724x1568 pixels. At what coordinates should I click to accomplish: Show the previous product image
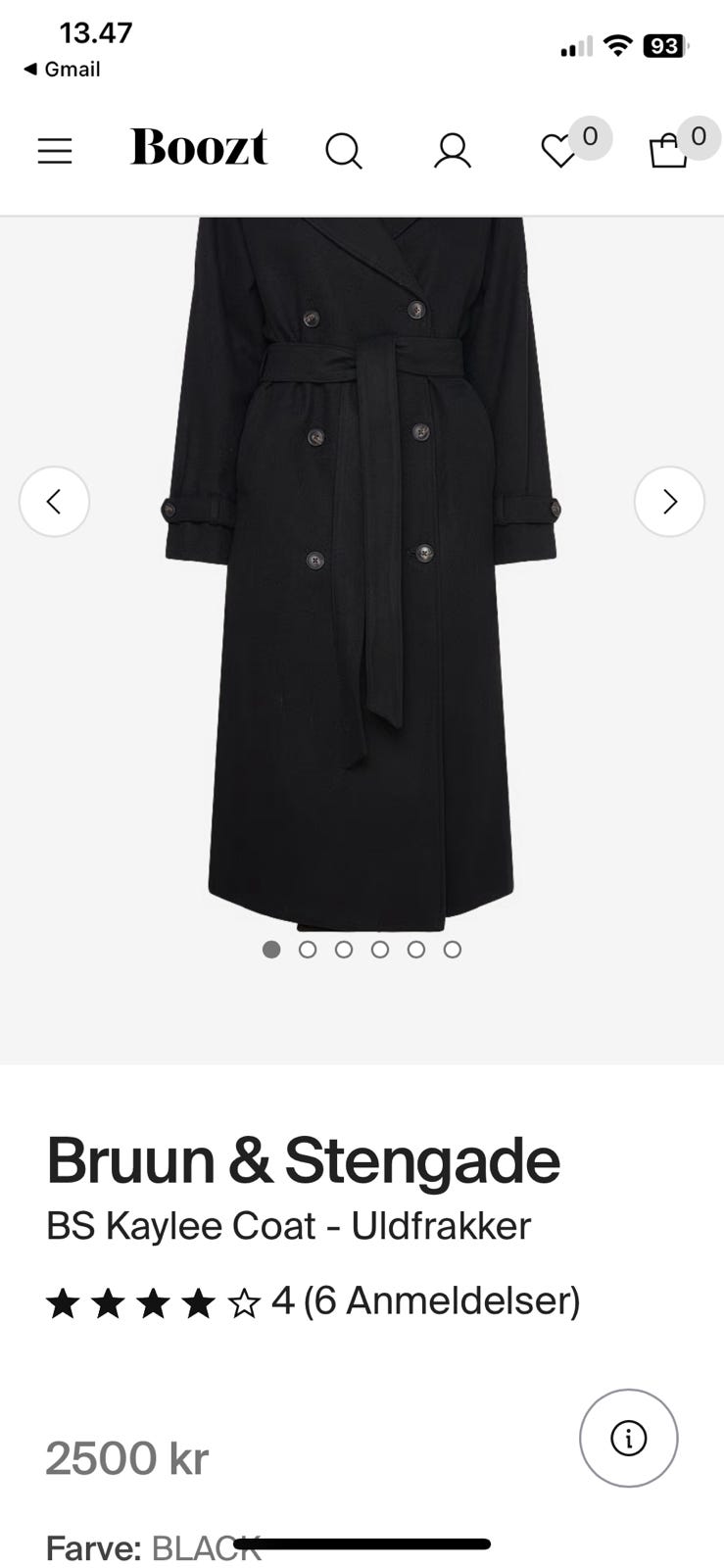(55, 502)
